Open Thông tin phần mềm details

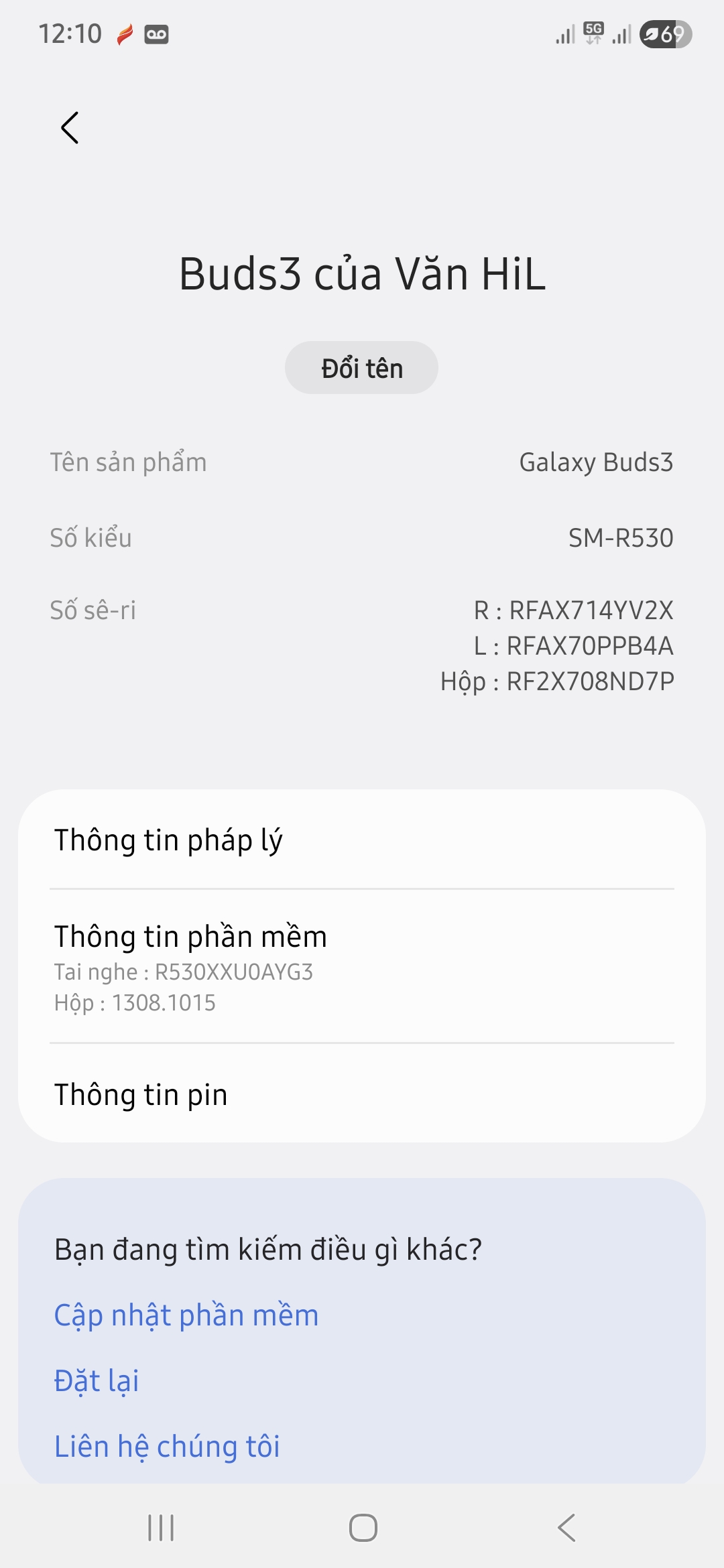point(362,966)
